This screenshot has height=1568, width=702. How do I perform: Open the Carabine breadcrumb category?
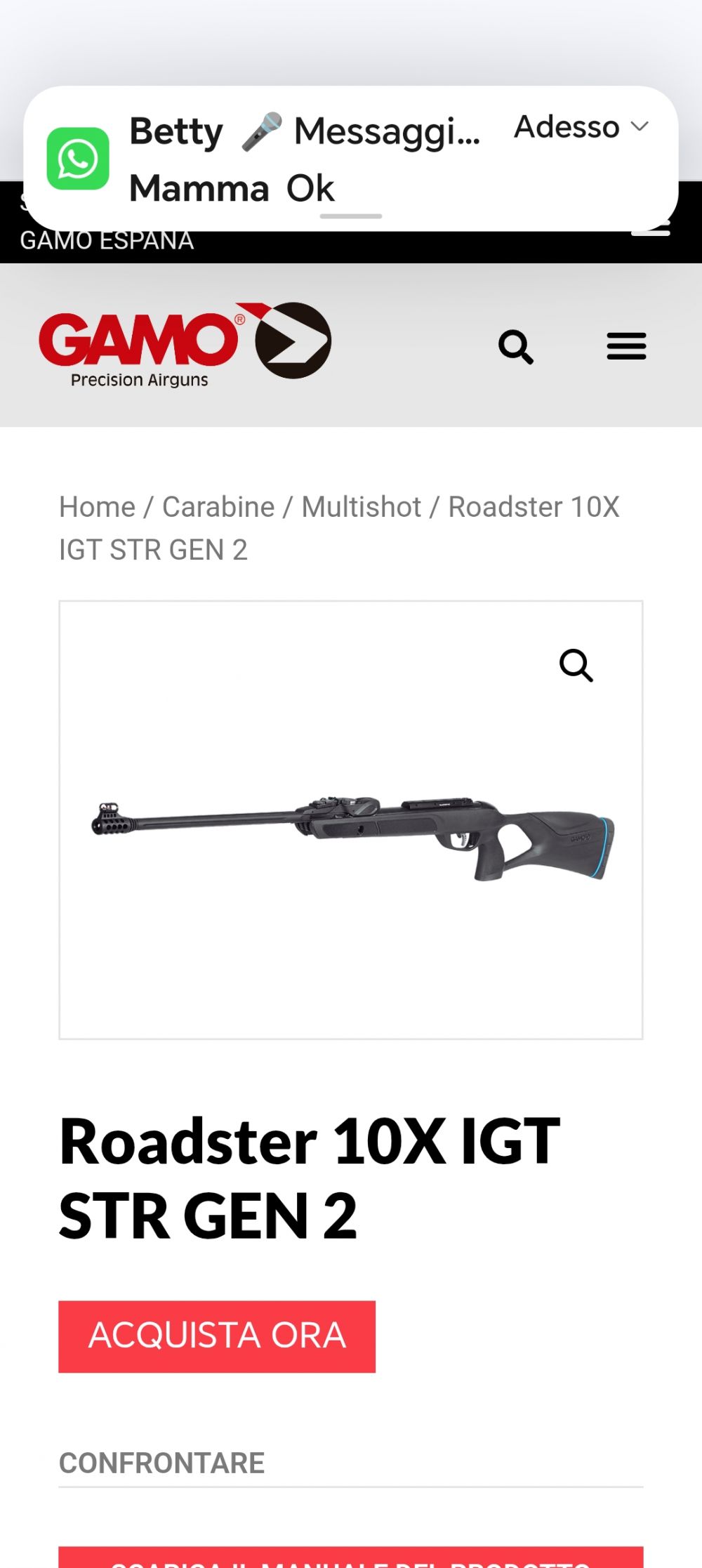[x=218, y=507]
